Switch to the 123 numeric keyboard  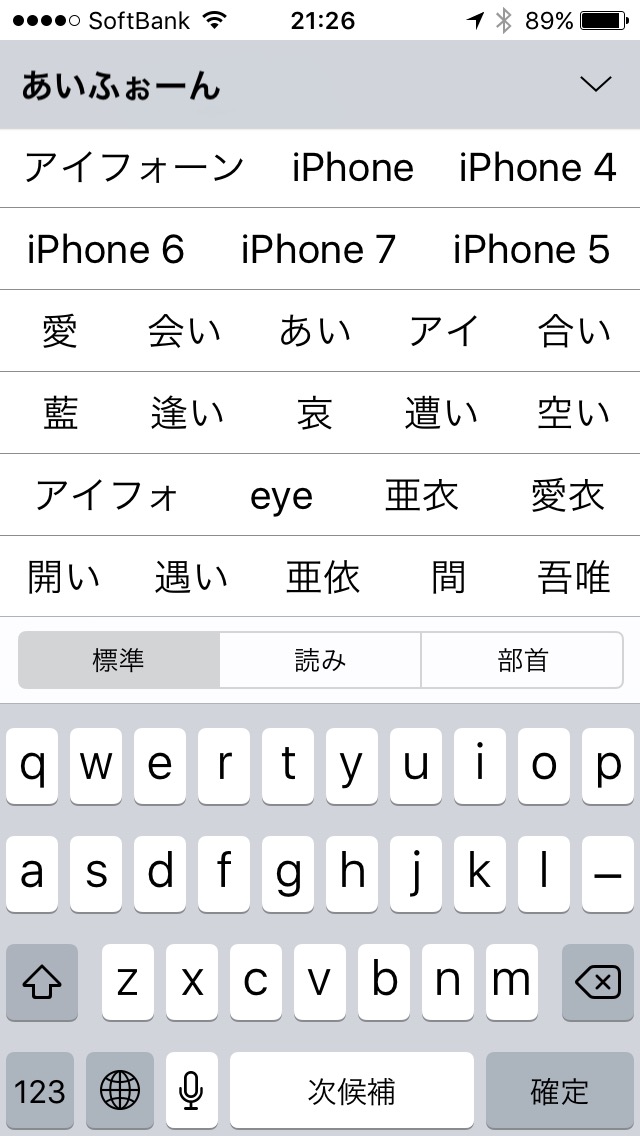point(40,1090)
